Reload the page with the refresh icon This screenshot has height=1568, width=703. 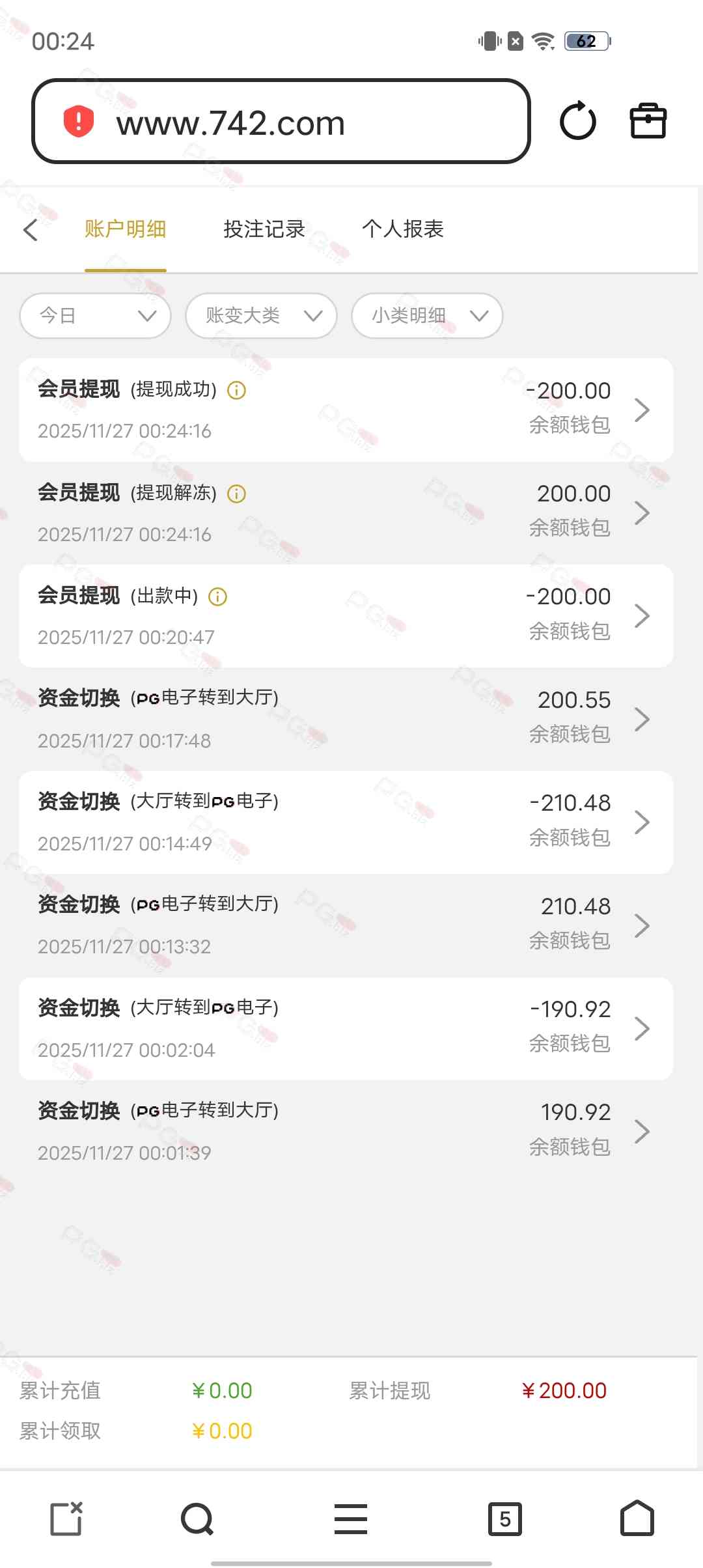pos(577,121)
